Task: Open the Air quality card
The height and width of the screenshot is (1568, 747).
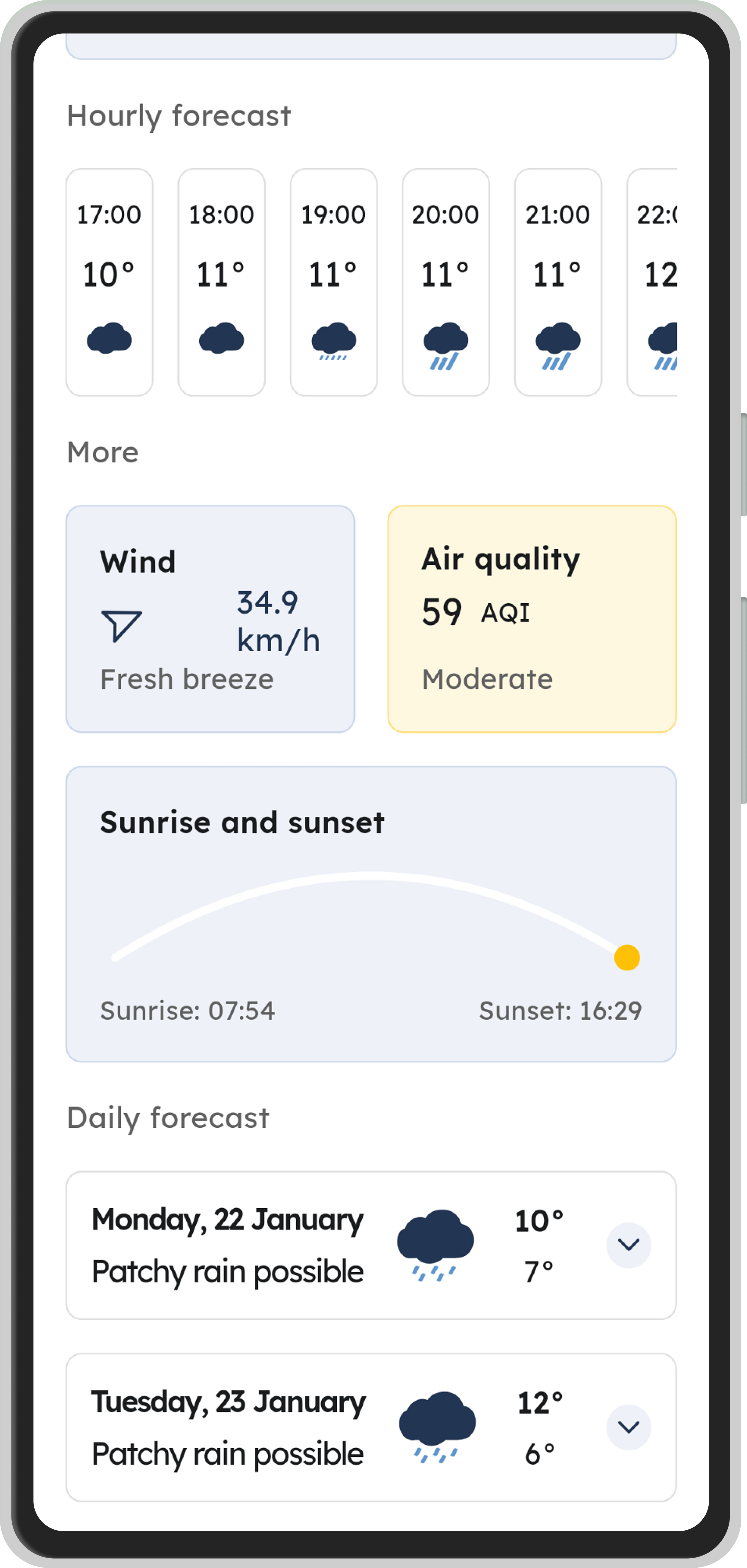Action: 532,618
